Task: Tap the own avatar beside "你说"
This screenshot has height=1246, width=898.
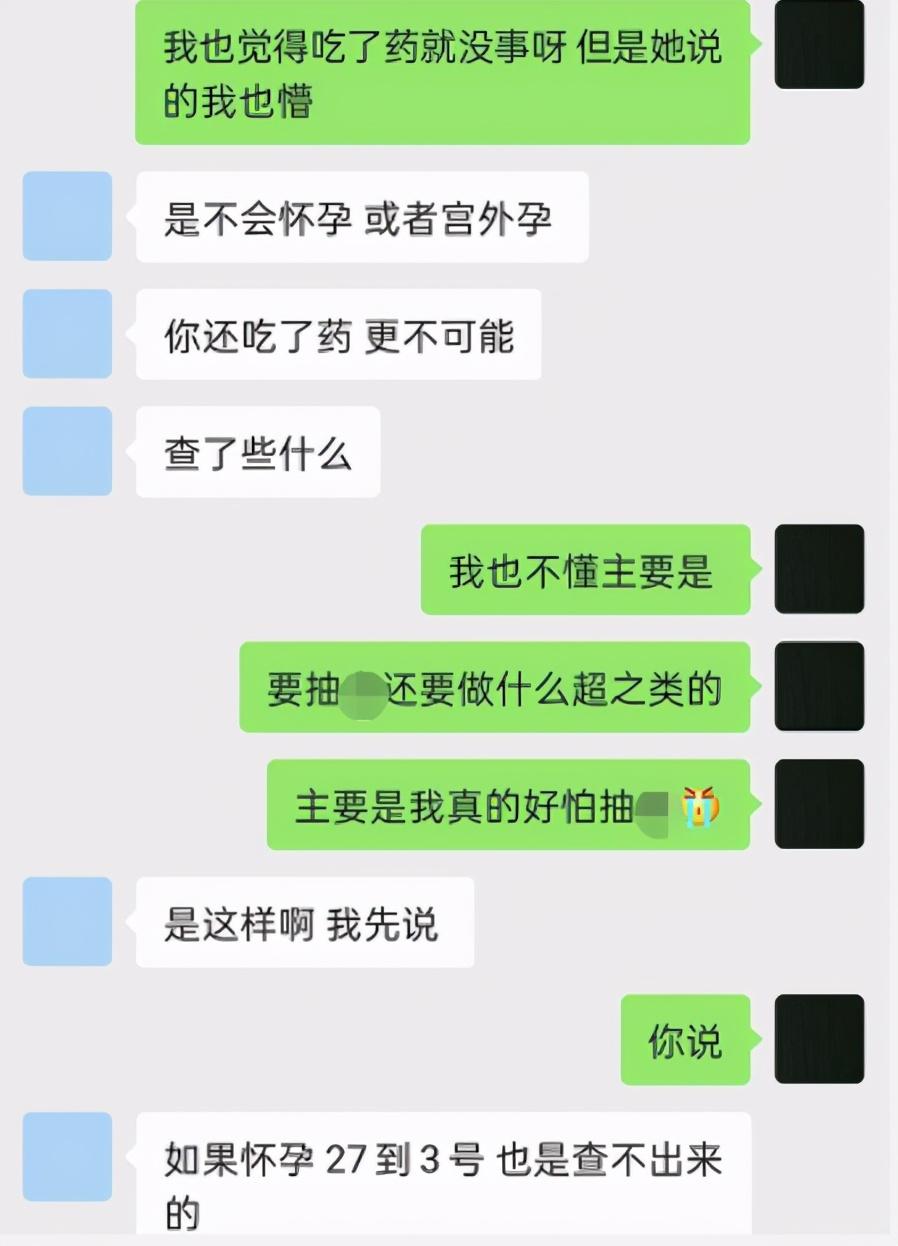Action: click(819, 1039)
